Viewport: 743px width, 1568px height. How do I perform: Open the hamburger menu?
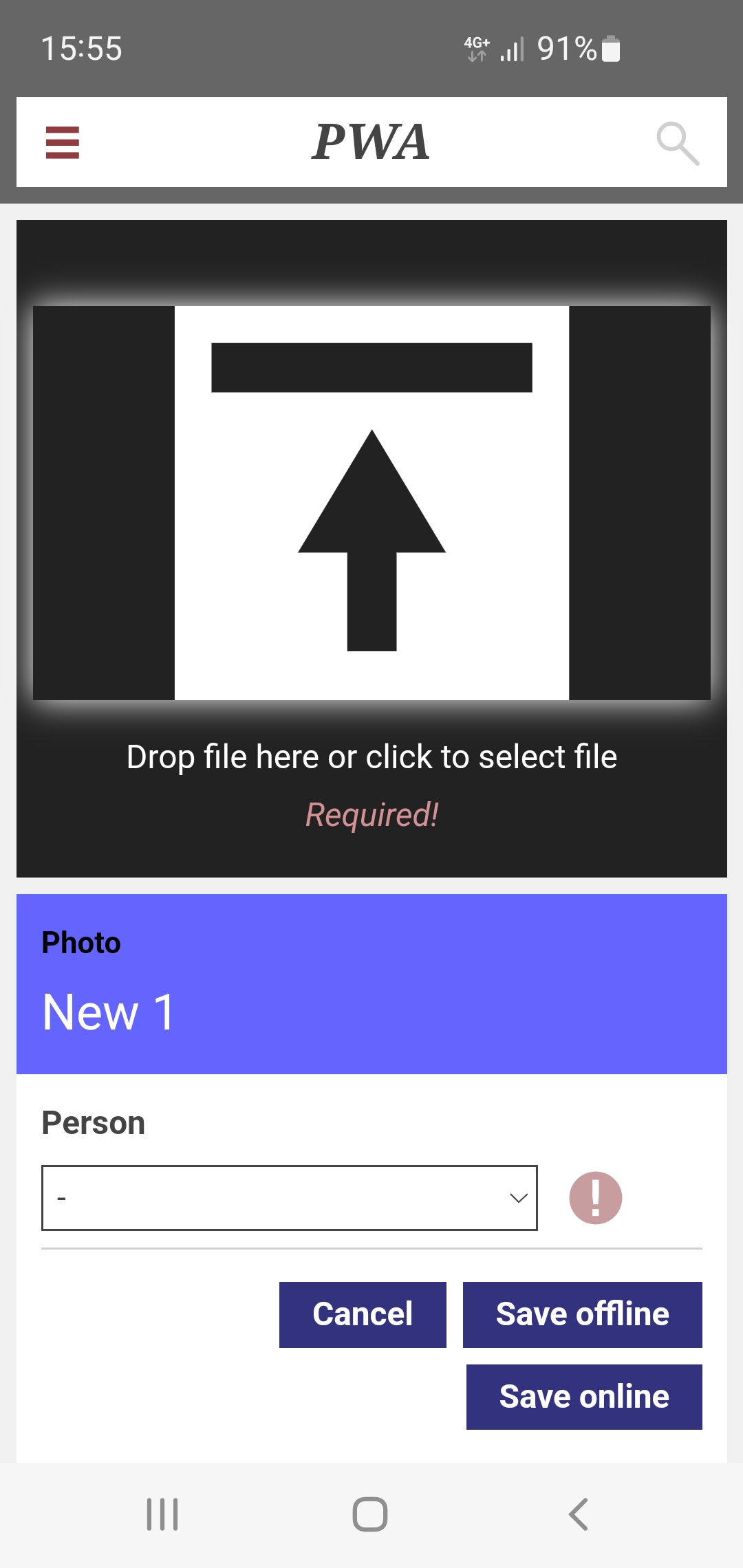[62, 142]
